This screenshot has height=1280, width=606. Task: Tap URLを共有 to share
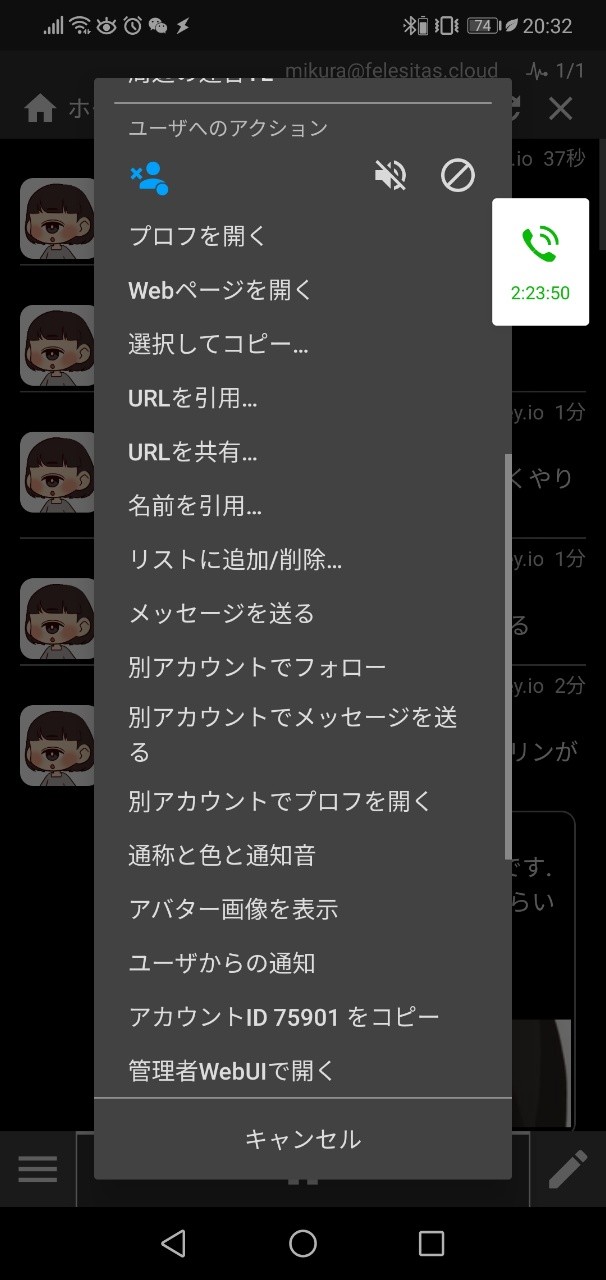pyautogui.click(x=193, y=453)
